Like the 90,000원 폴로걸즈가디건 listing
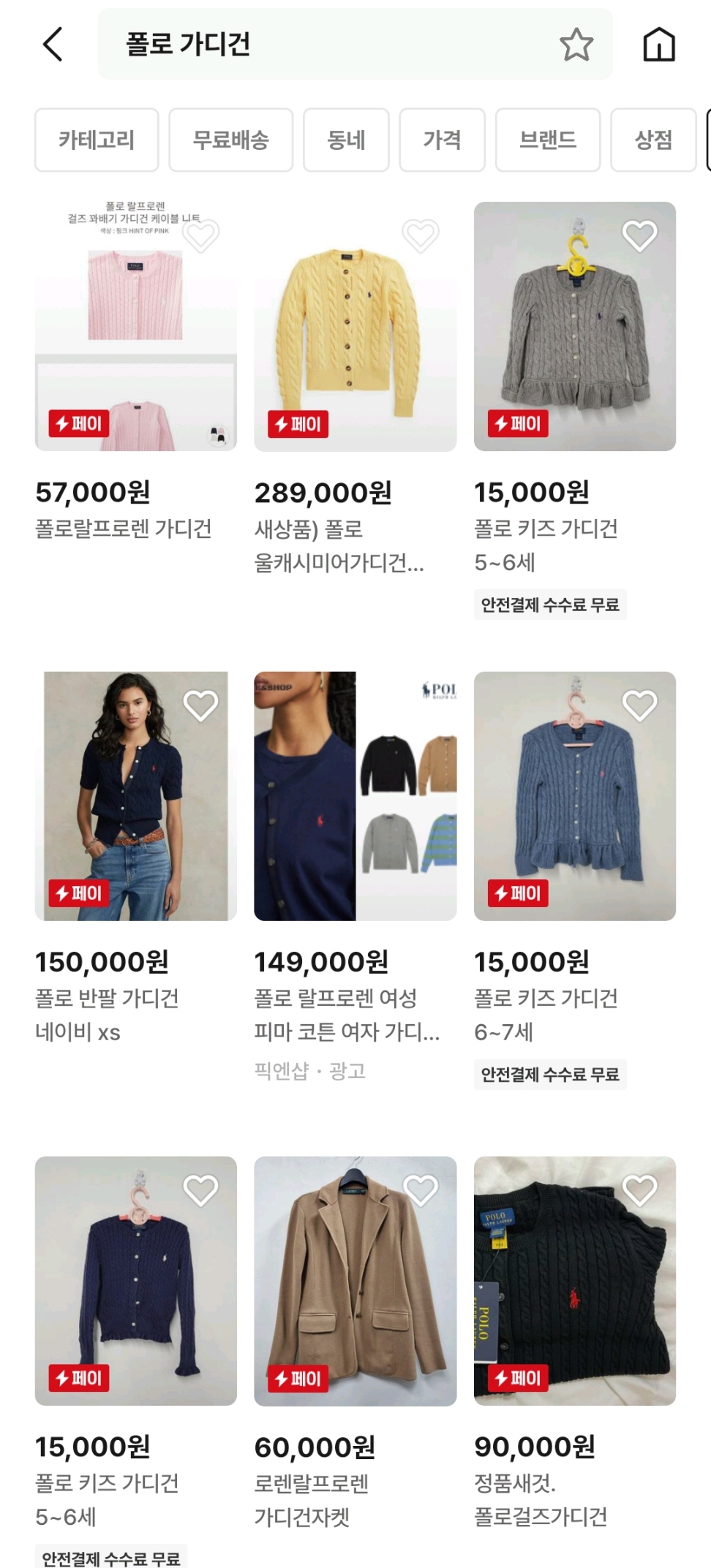Screen dimensions: 711x1568 (x=640, y=1190)
